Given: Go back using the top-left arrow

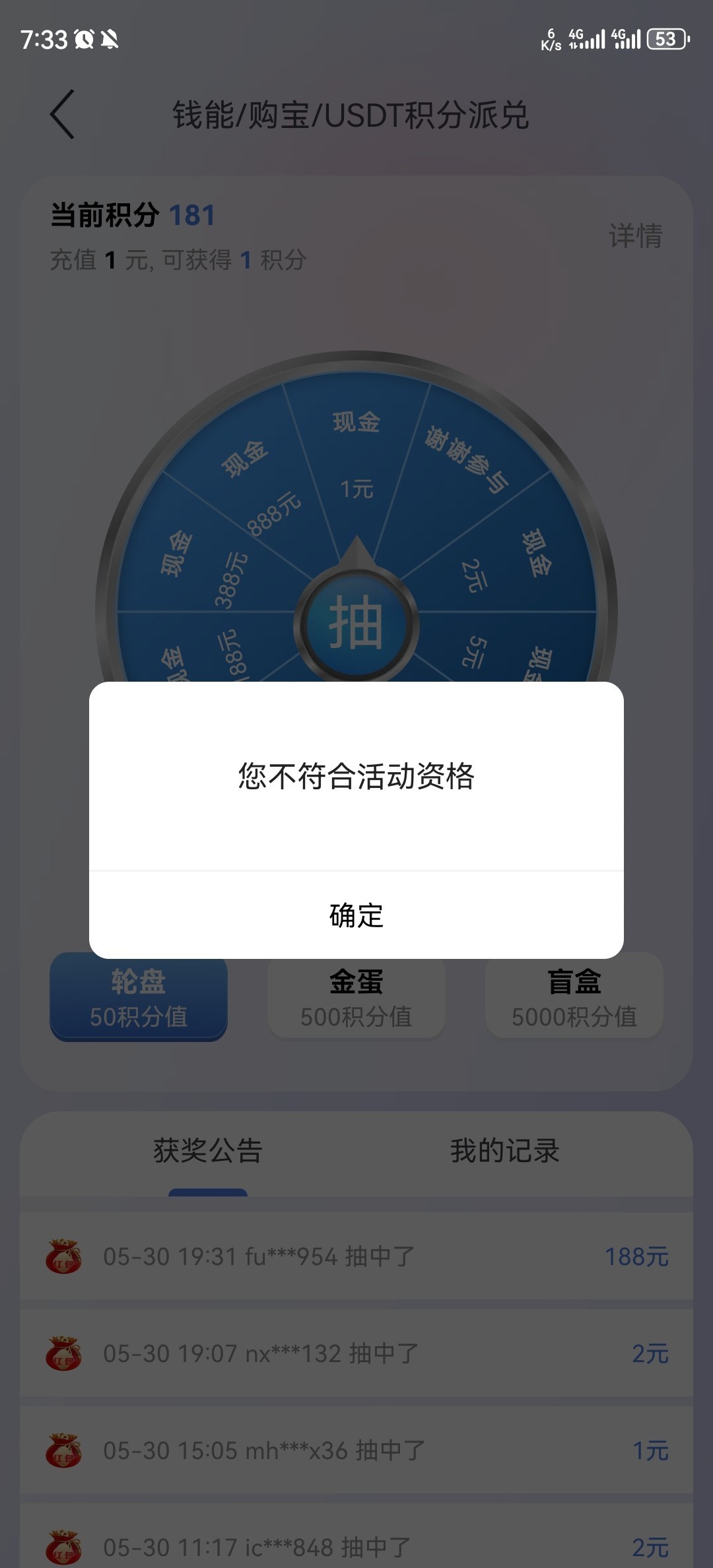Looking at the screenshot, I should coord(63,114).
